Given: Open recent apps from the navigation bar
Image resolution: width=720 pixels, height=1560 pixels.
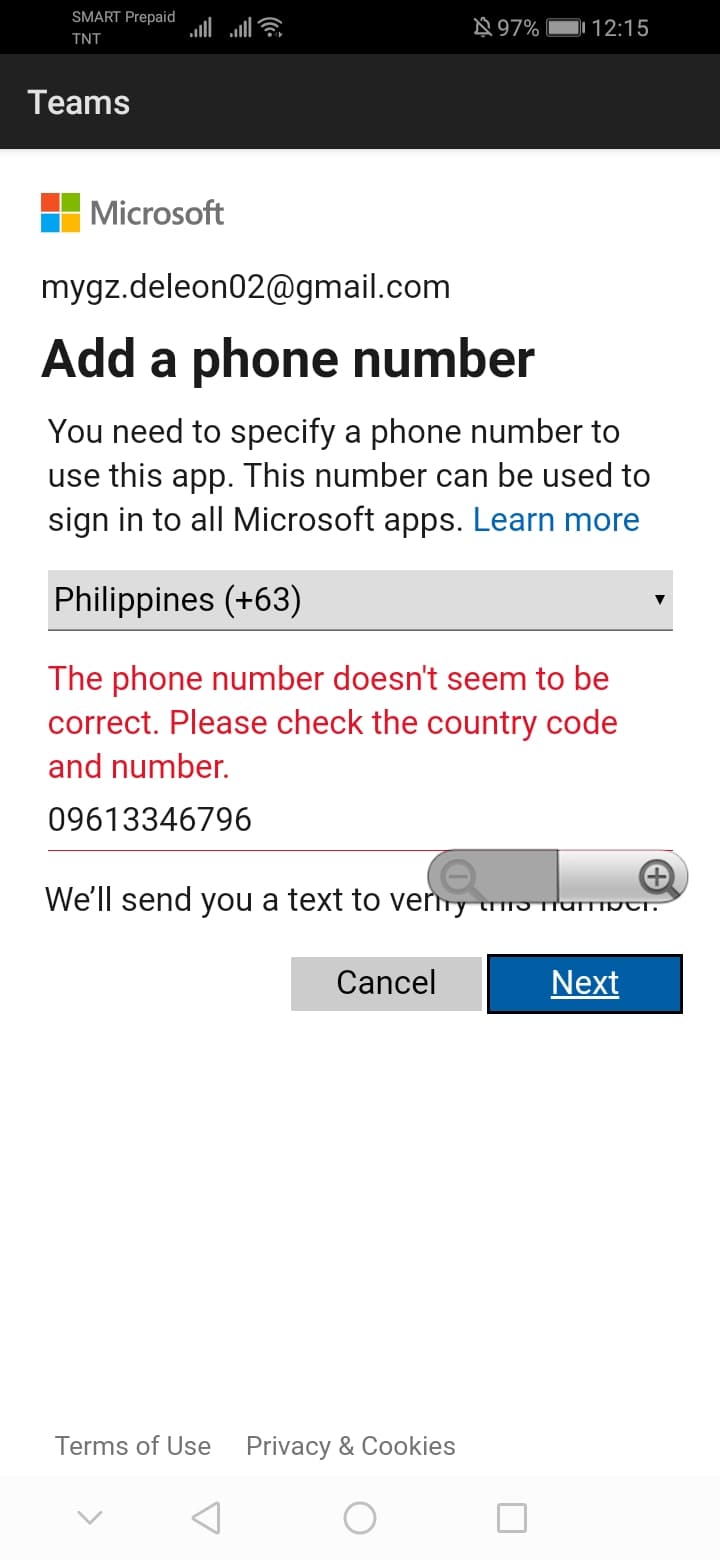Looking at the screenshot, I should [x=511, y=1518].
